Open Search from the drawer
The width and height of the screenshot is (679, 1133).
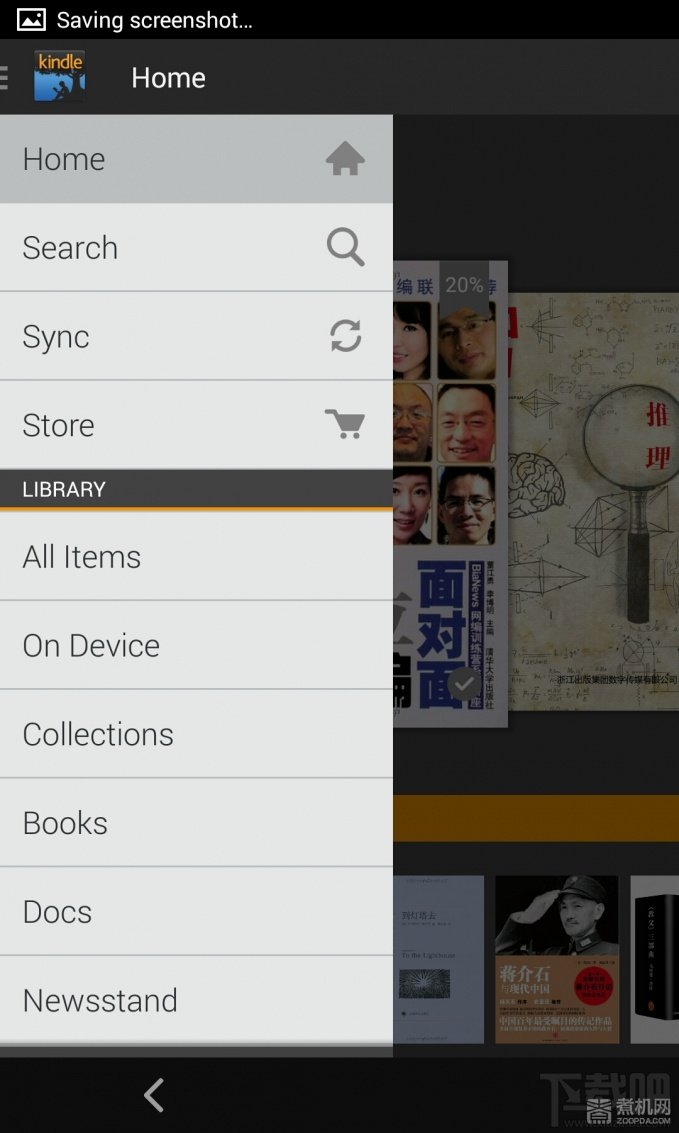196,248
